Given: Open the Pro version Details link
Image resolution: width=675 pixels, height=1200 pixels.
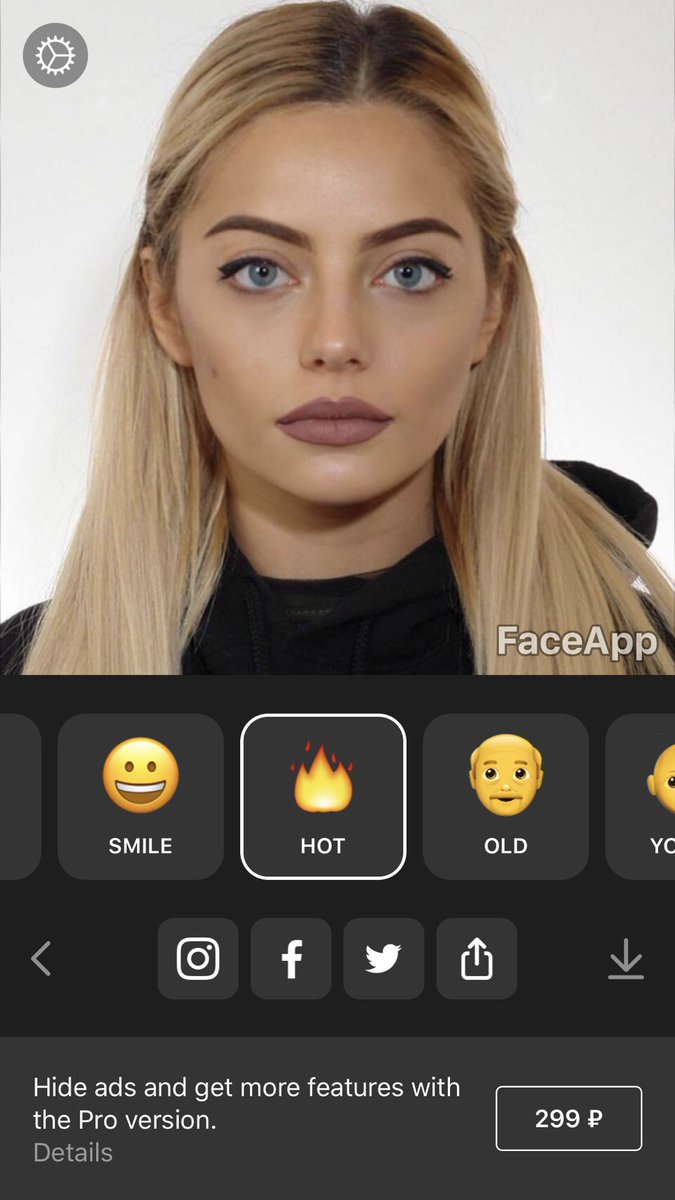Looking at the screenshot, I should (x=73, y=1152).
